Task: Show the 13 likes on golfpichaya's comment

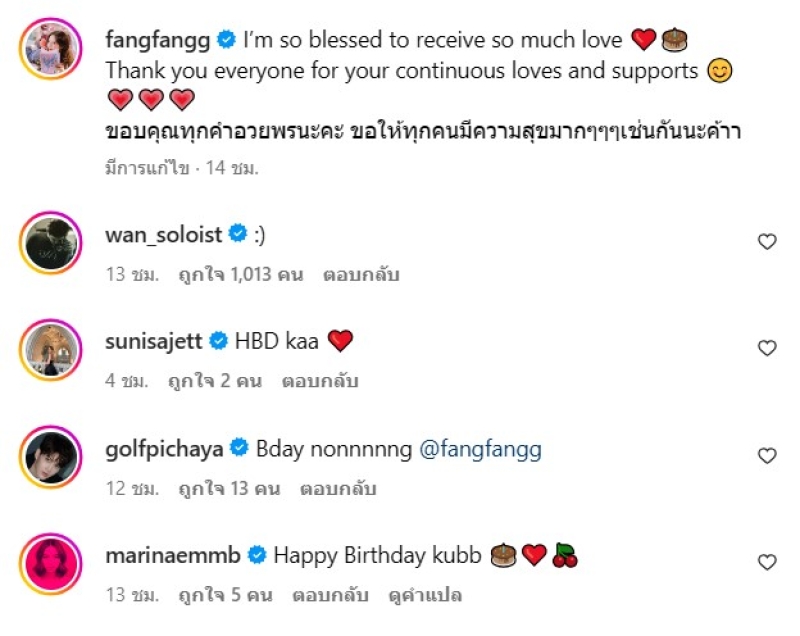Action: (229, 489)
